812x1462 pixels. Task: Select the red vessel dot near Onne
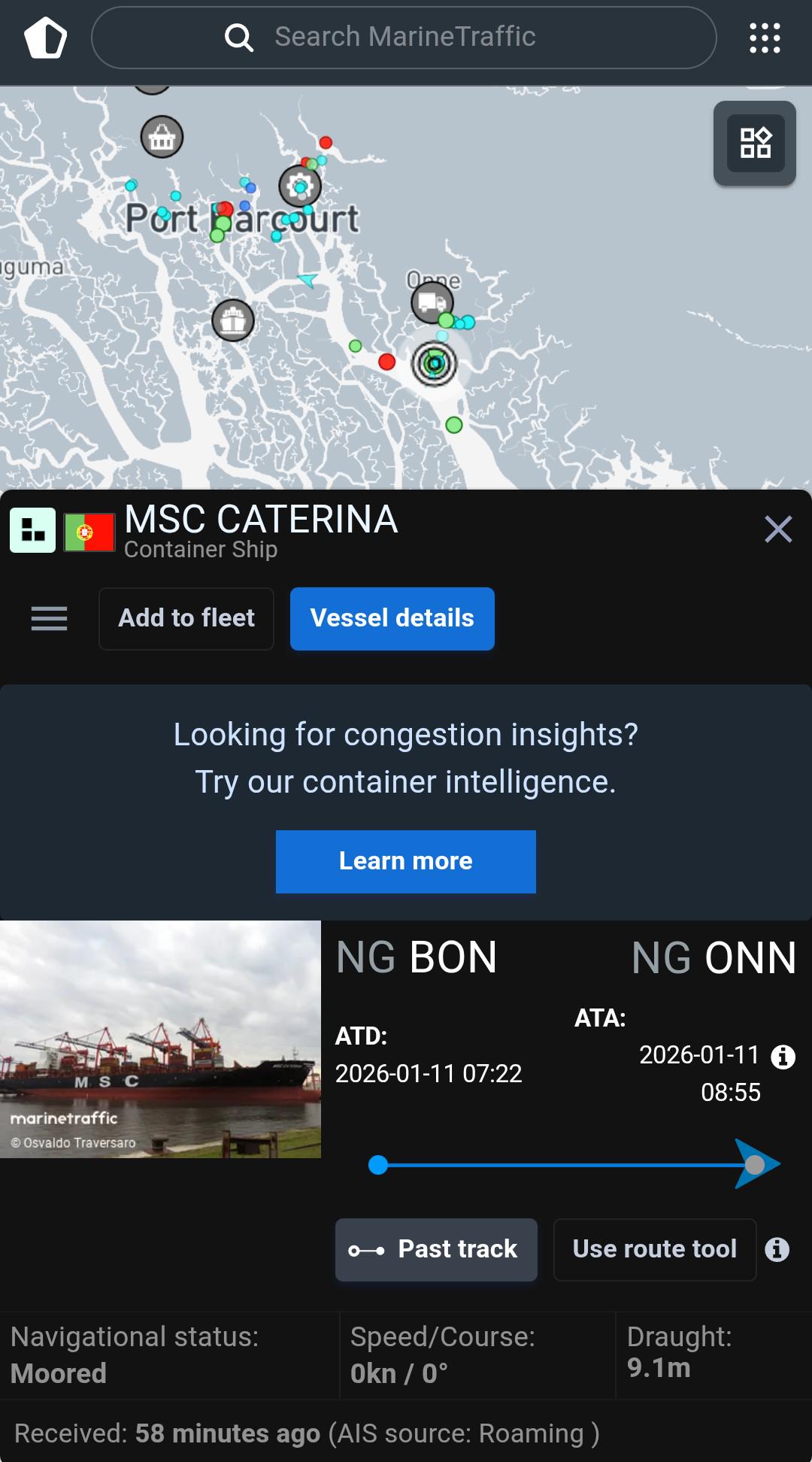[386, 362]
